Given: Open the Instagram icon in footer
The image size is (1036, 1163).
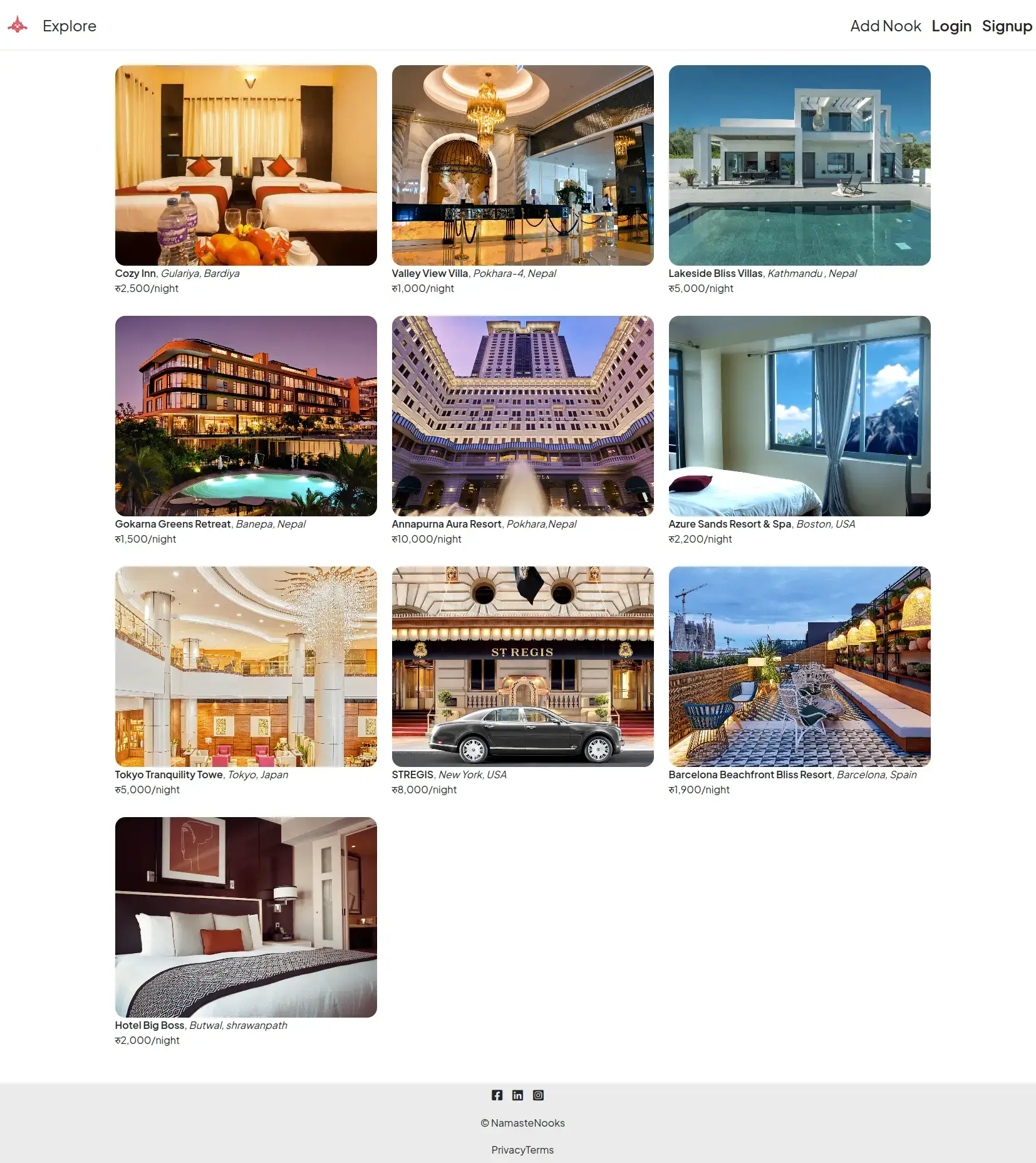Looking at the screenshot, I should (538, 1095).
